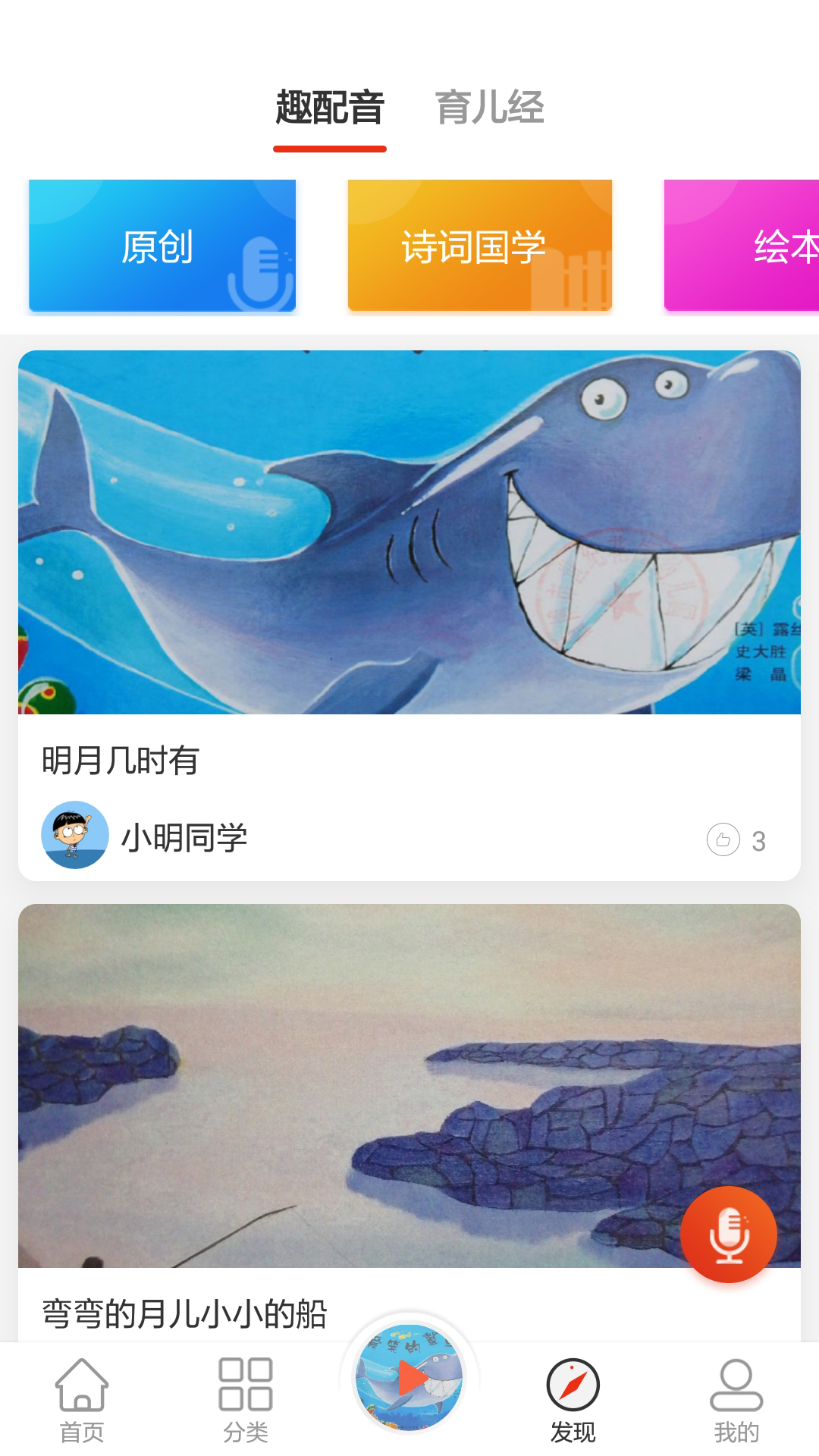Open the 分类 tab
This screenshot has height=1456, width=819.
click(x=246, y=1400)
